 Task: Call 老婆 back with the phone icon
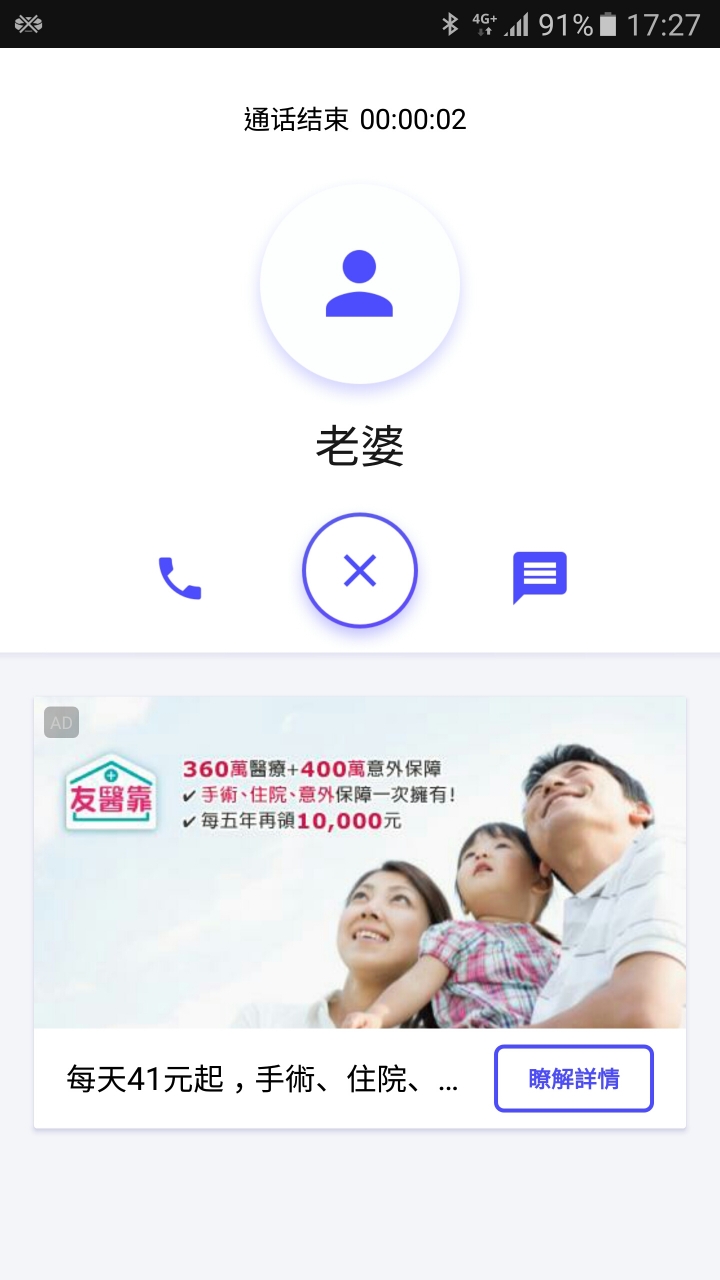coord(180,577)
